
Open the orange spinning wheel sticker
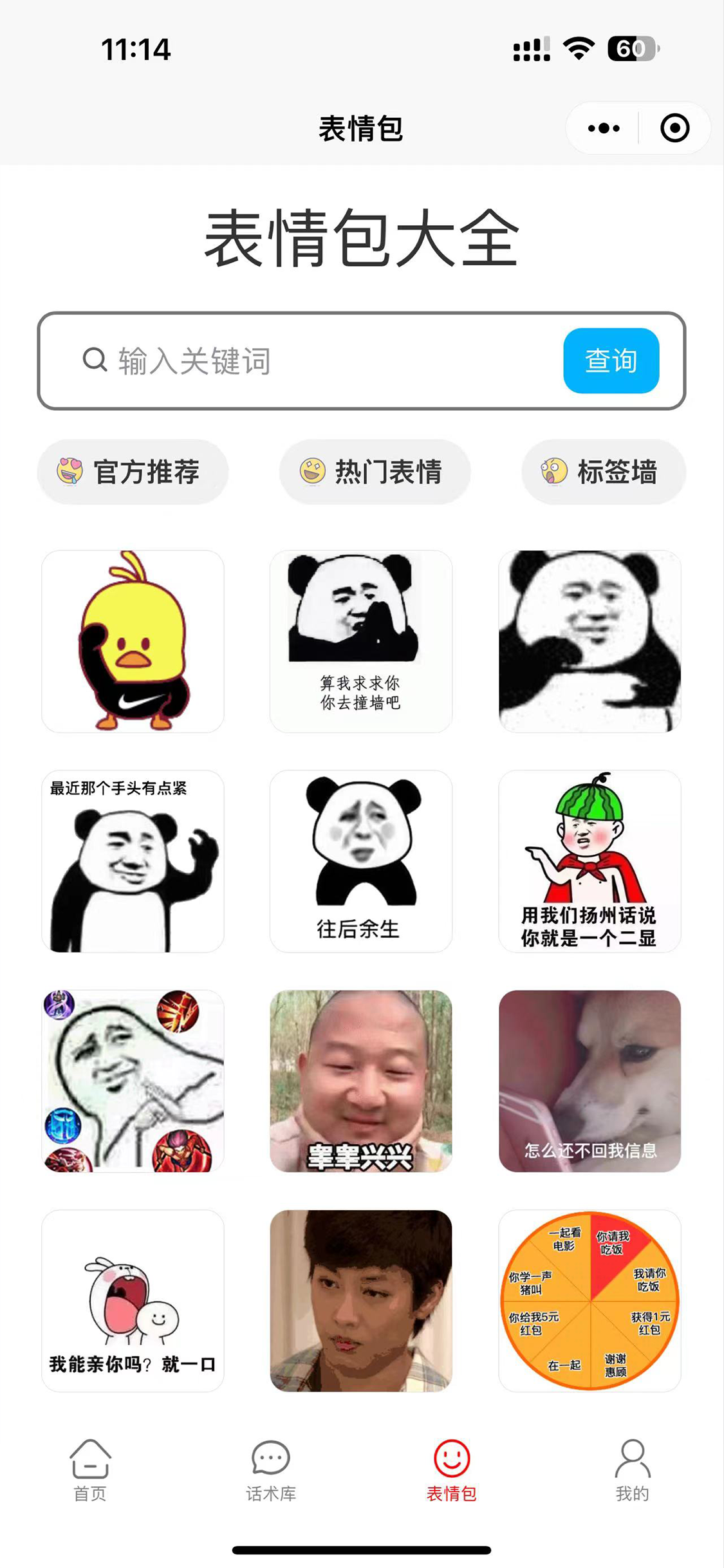tap(589, 1301)
